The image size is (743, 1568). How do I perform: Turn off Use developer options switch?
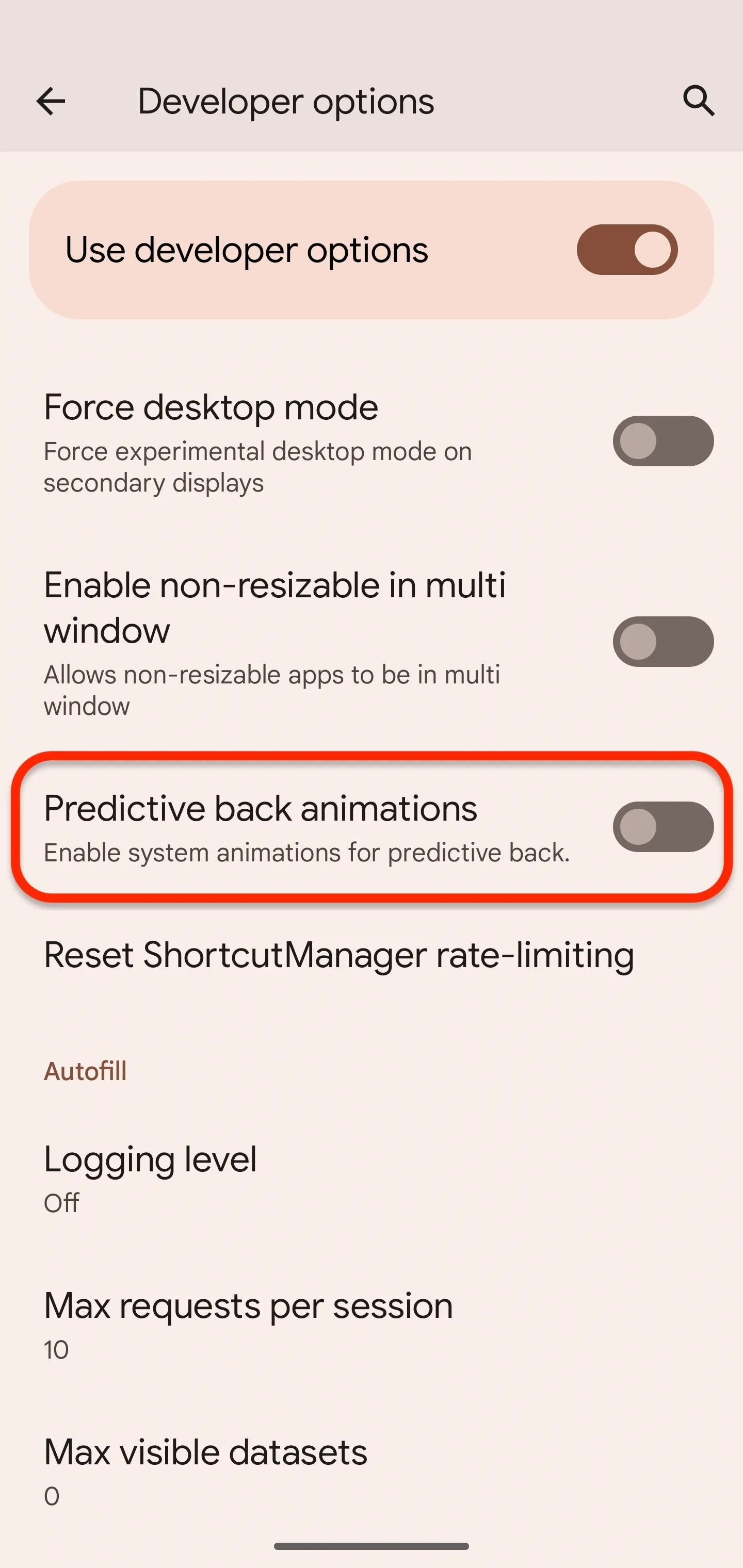click(627, 250)
